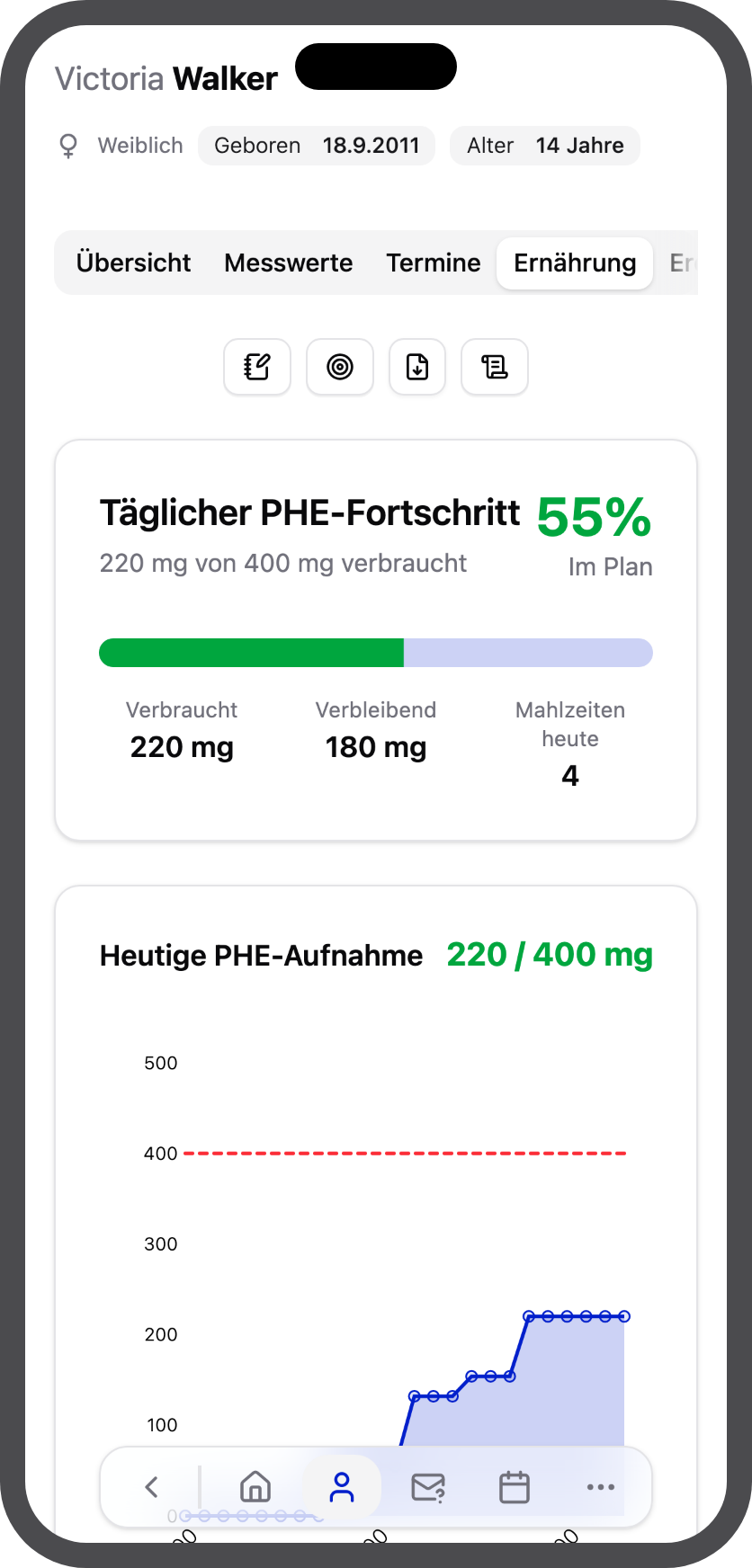Open the food diary notebook icon
Image resolution: width=752 pixels, height=1568 pixels.
pos(257,367)
